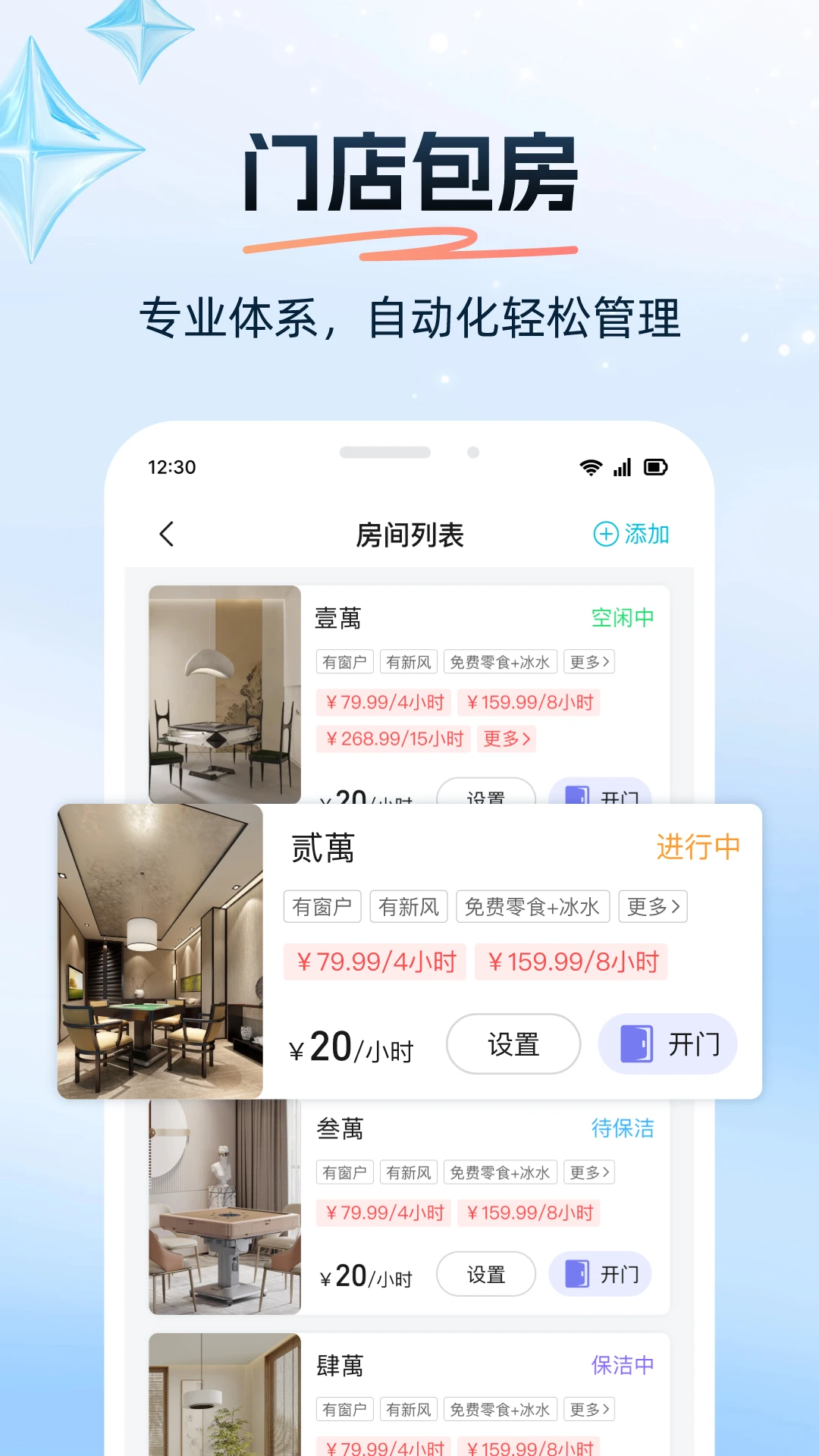819x1456 pixels.
Task: Tap the ¥159.99/8小时 price tag on 貳萬
Action: coord(570,962)
